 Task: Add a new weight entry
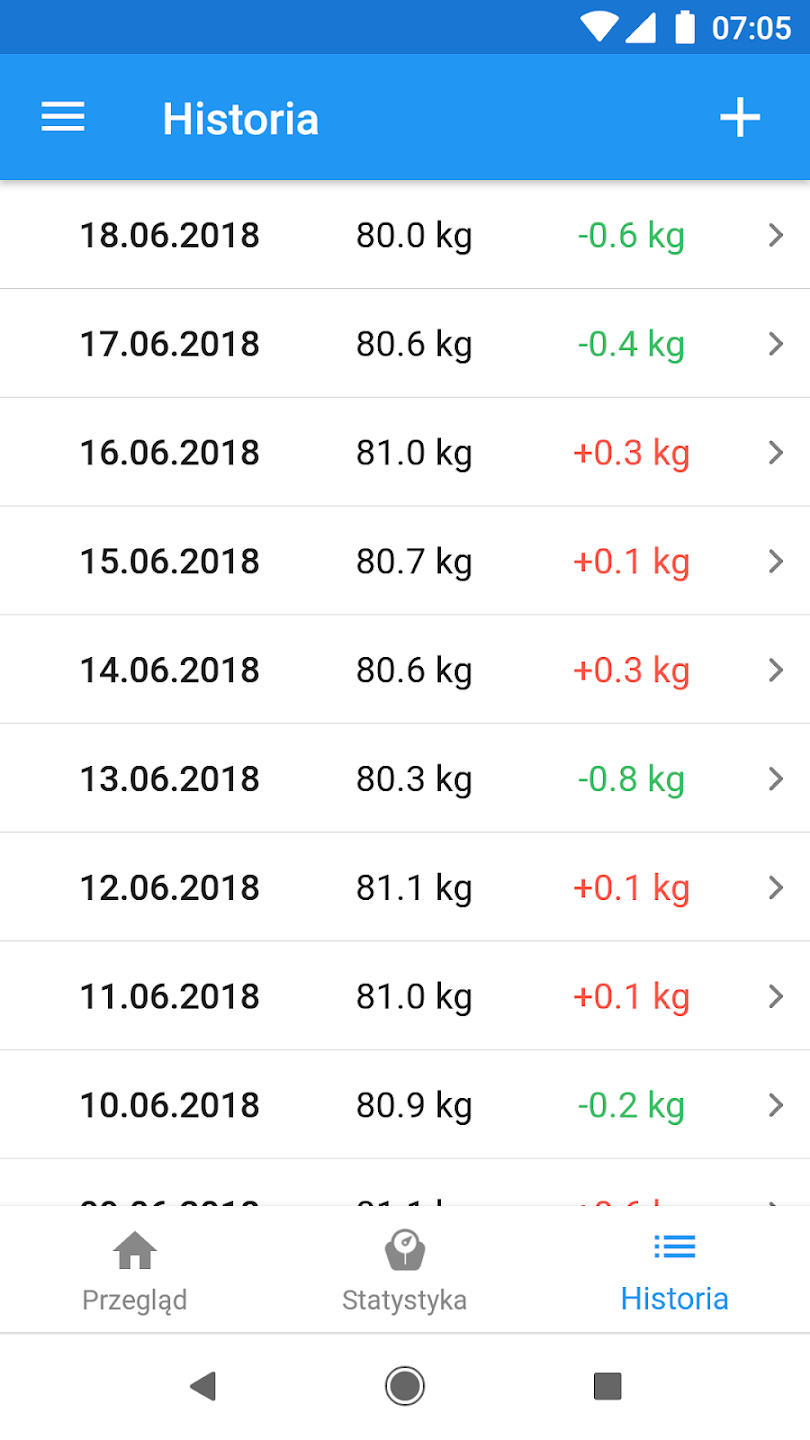tap(740, 118)
